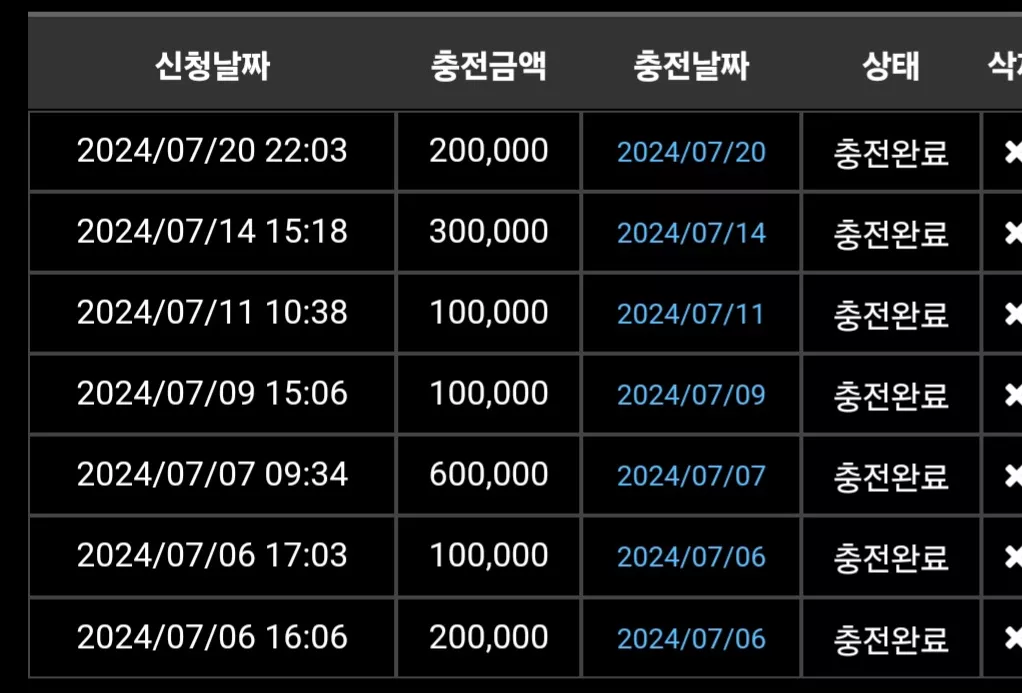
Task: Remove the 2024/07/09 15:06 entry
Action: coord(1014,394)
